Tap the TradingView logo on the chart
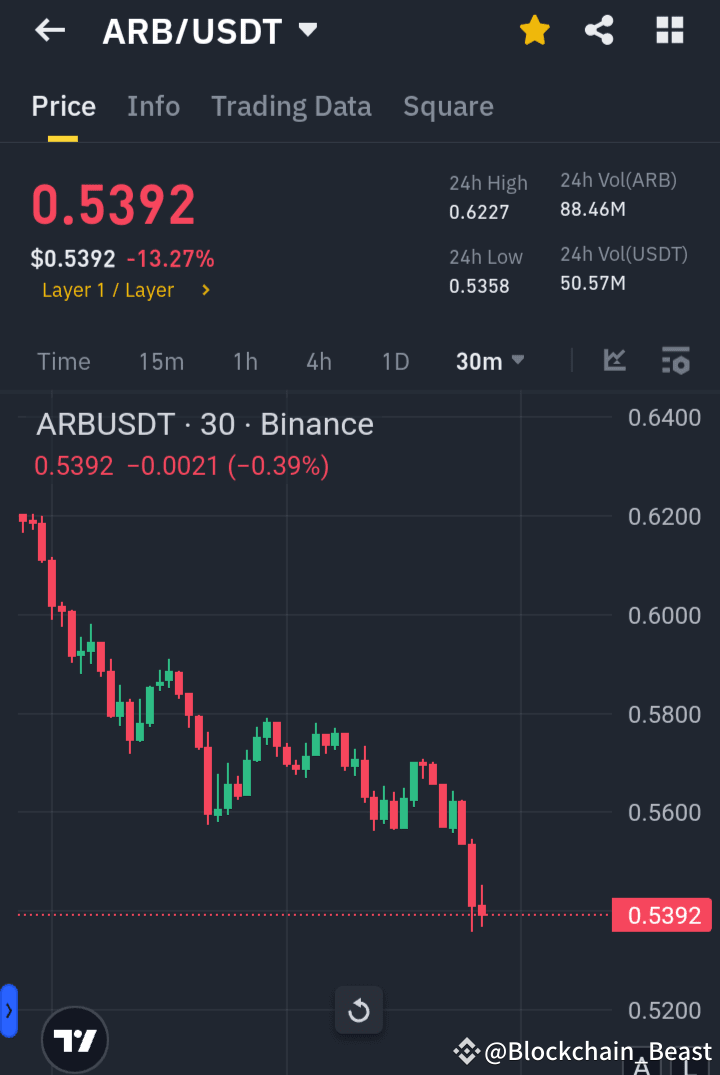The image size is (720, 1075). pos(75,1039)
